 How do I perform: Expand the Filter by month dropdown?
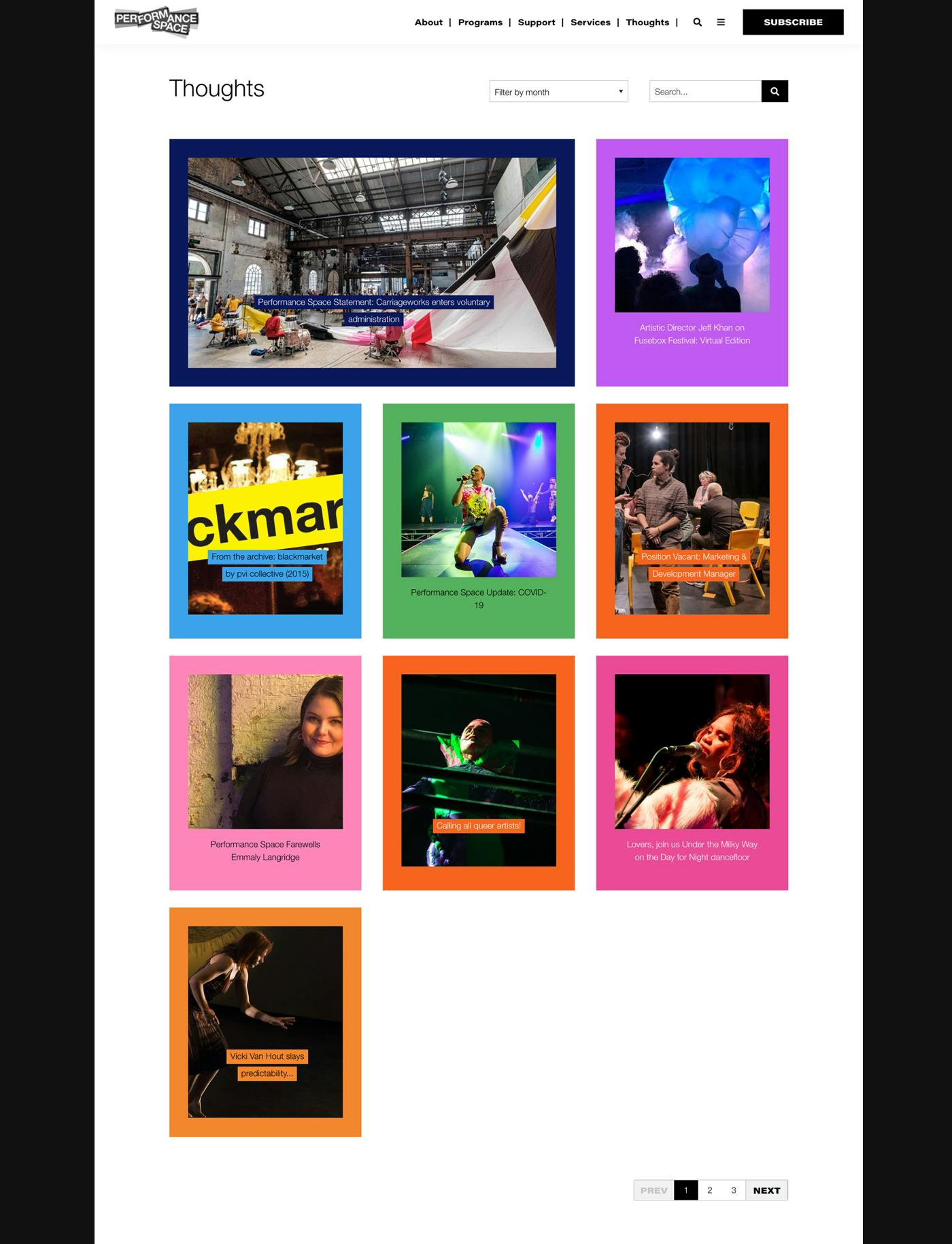pyautogui.click(x=558, y=92)
